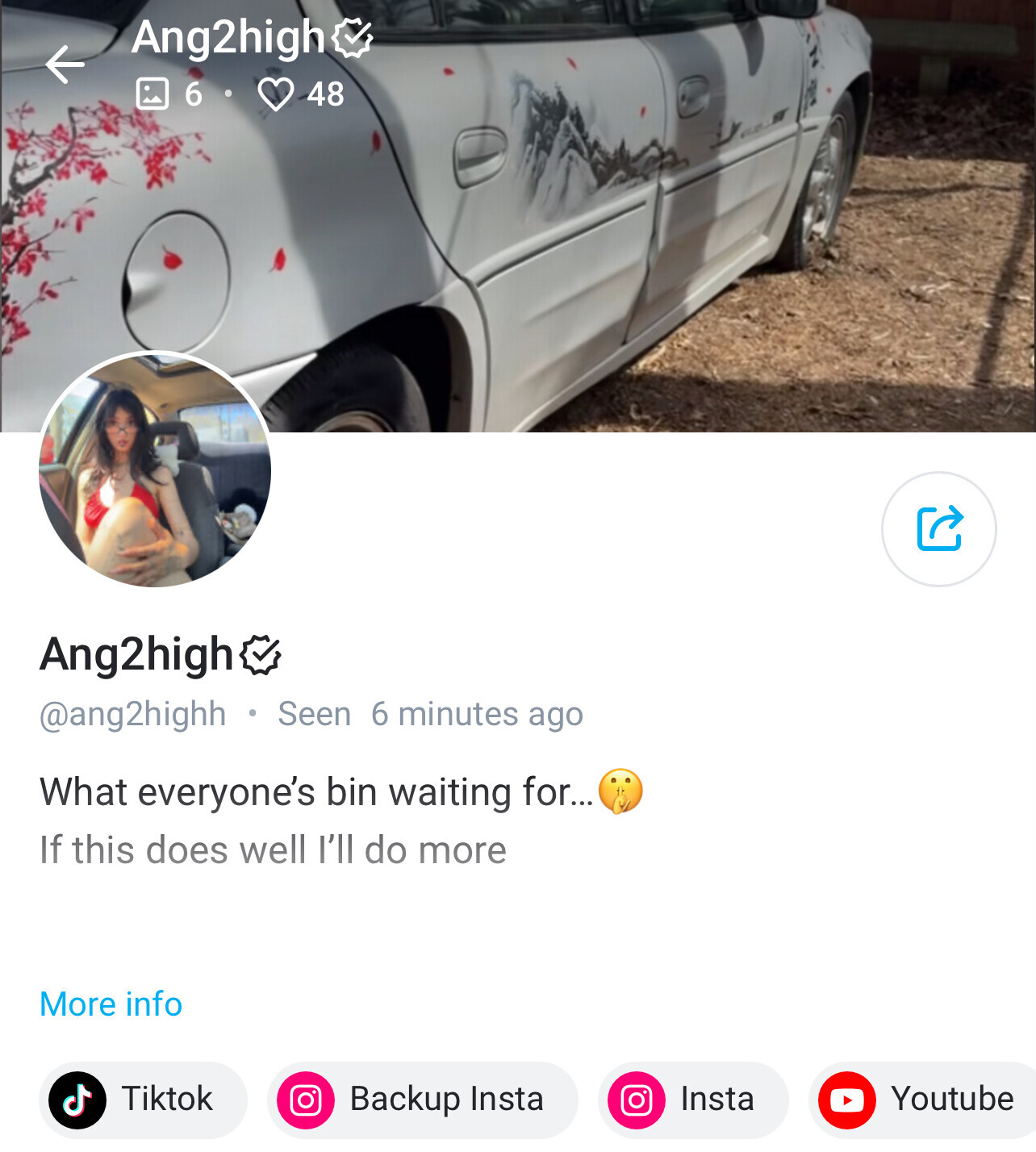Open the Insta link chip
The width and height of the screenshot is (1036, 1152).
(692, 1100)
